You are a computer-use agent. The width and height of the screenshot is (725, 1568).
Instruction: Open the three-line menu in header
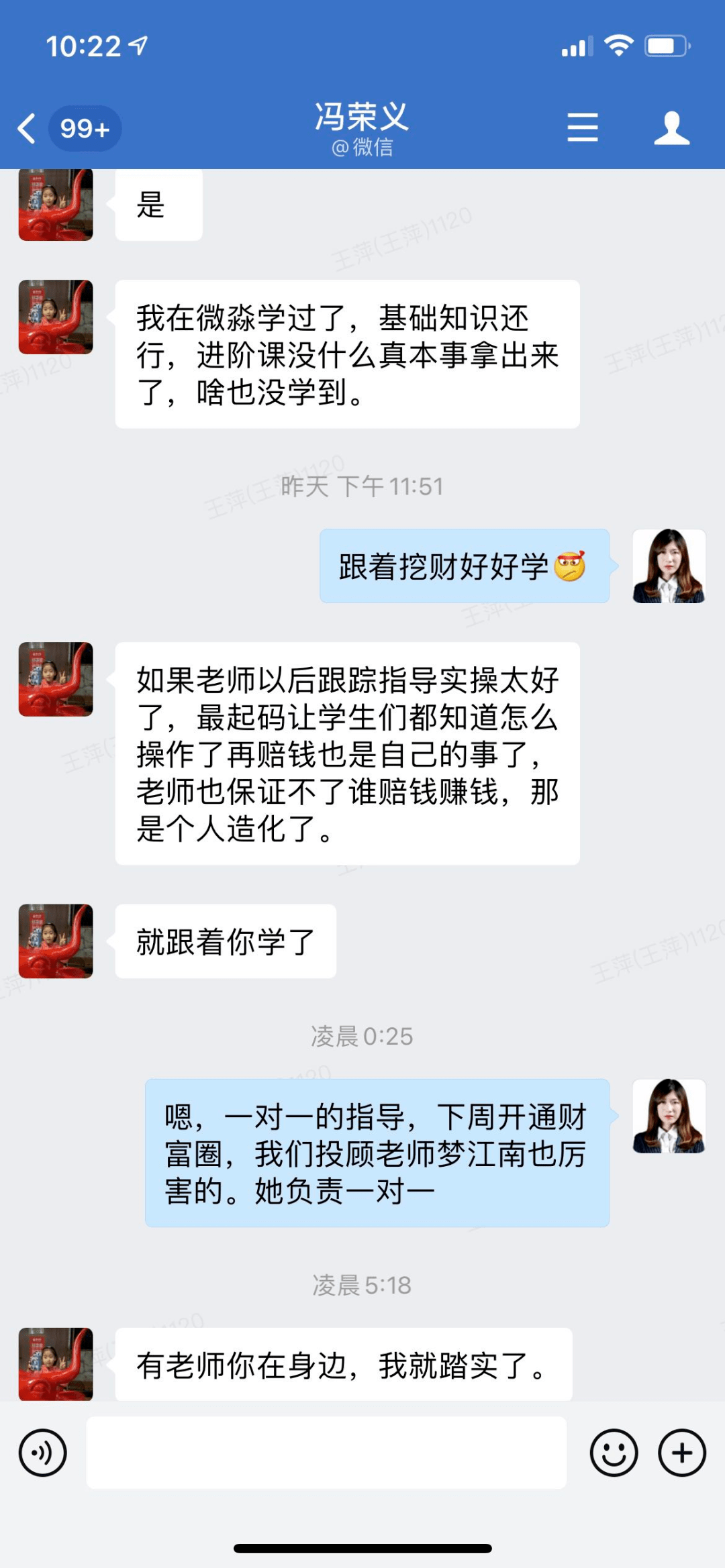pyautogui.click(x=582, y=127)
